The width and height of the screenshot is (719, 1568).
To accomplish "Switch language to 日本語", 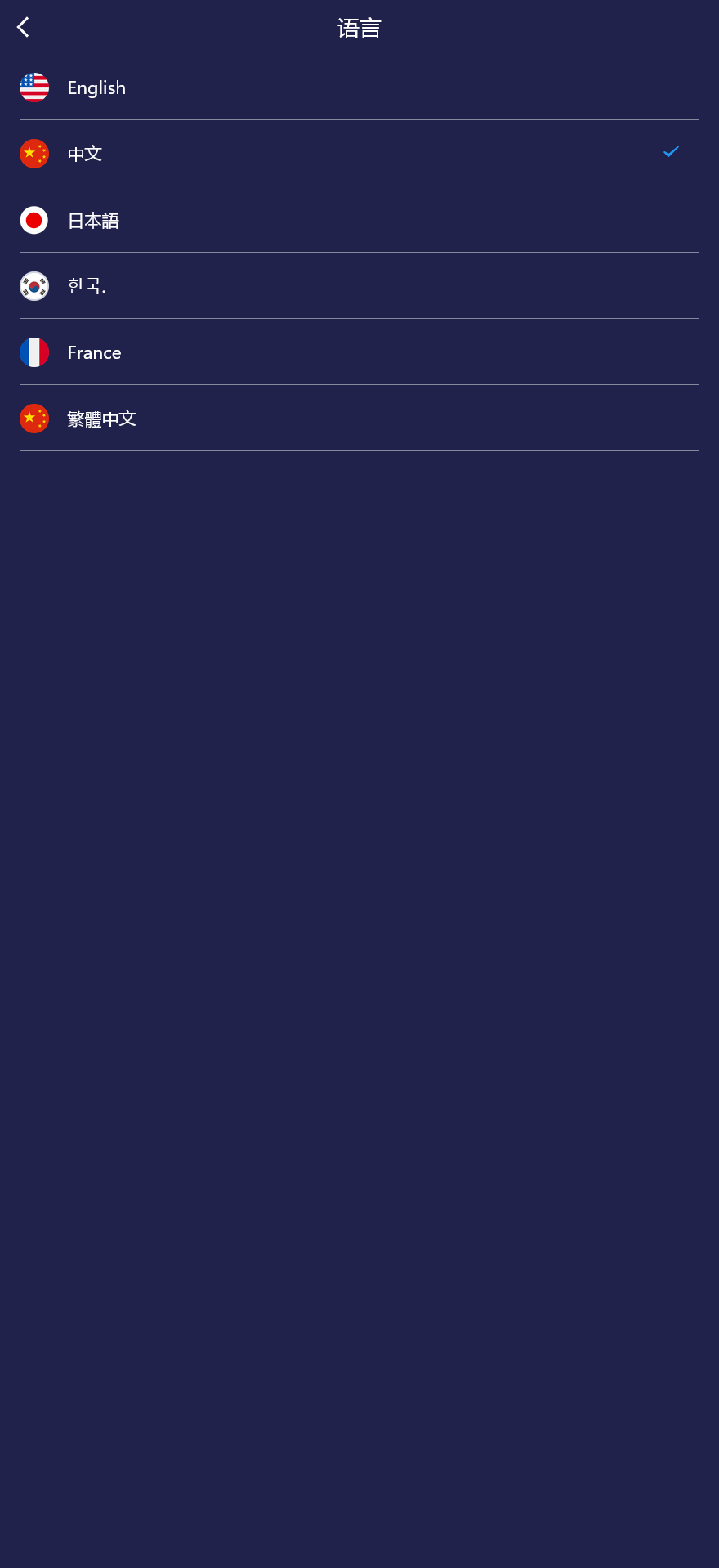I will pos(93,220).
